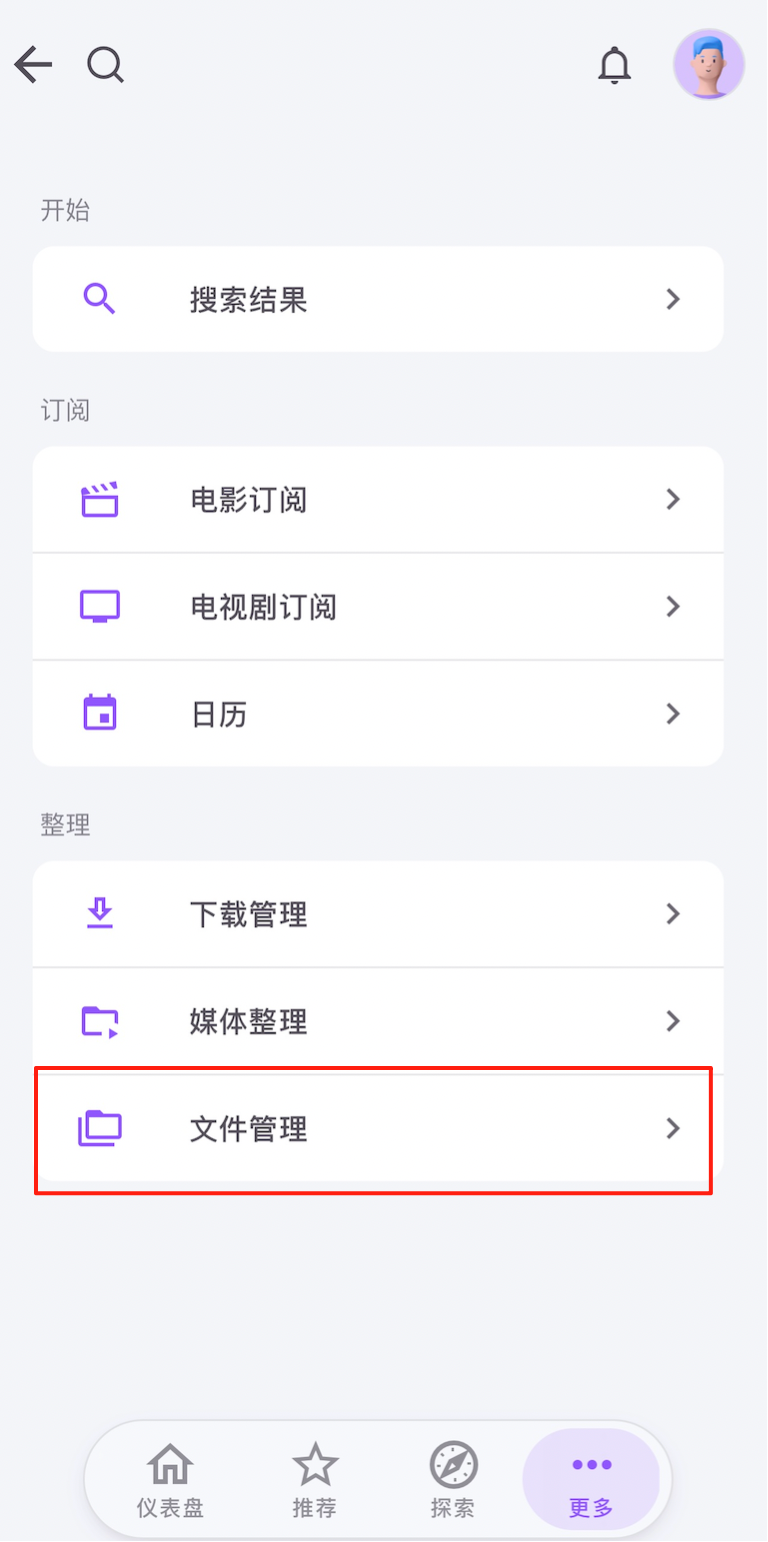Switch to the 仪表盘 tab
768x1542 pixels.
tap(170, 1480)
